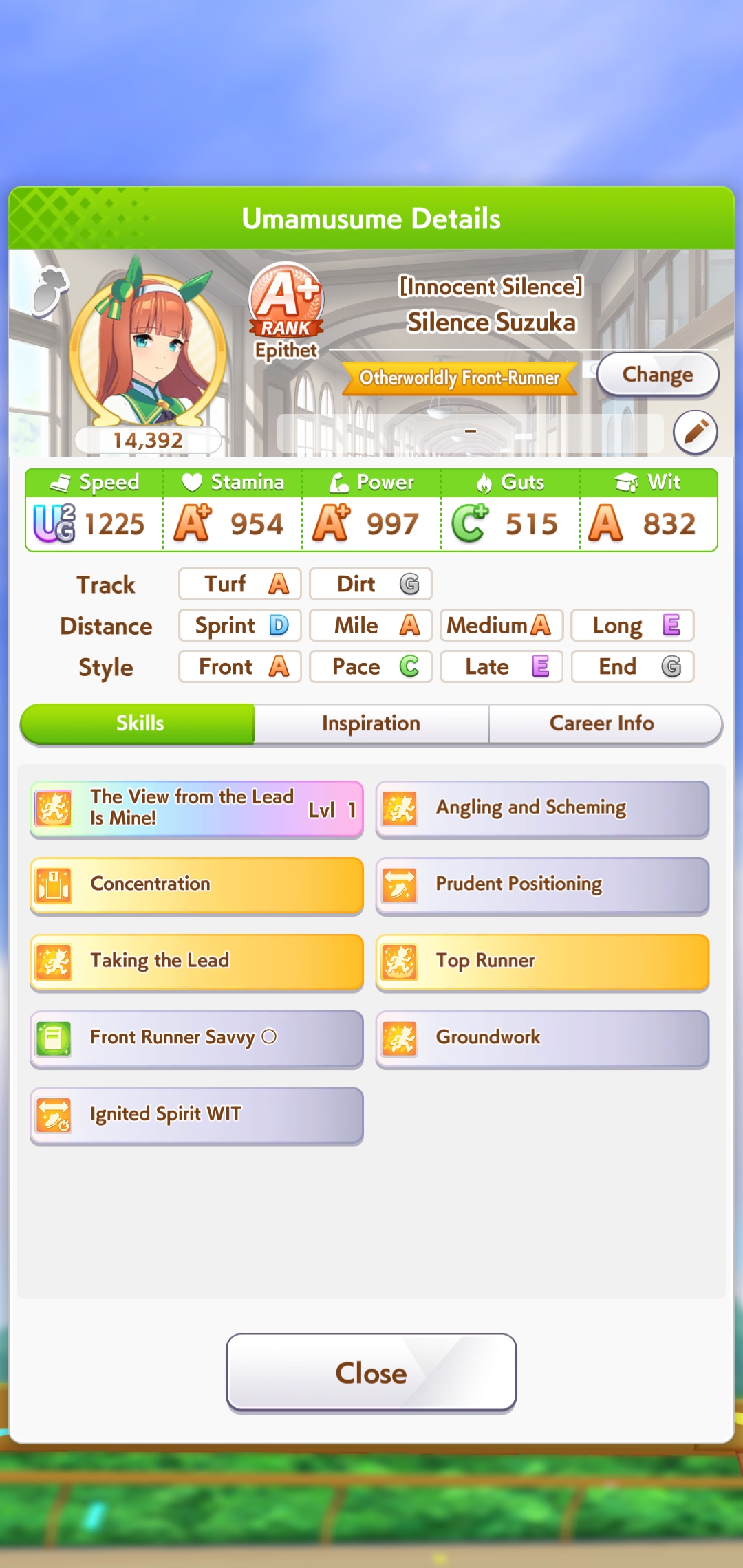Show details for the Concentration skill
Image resolution: width=743 pixels, height=1568 pixels.
click(x=197, y=885)
